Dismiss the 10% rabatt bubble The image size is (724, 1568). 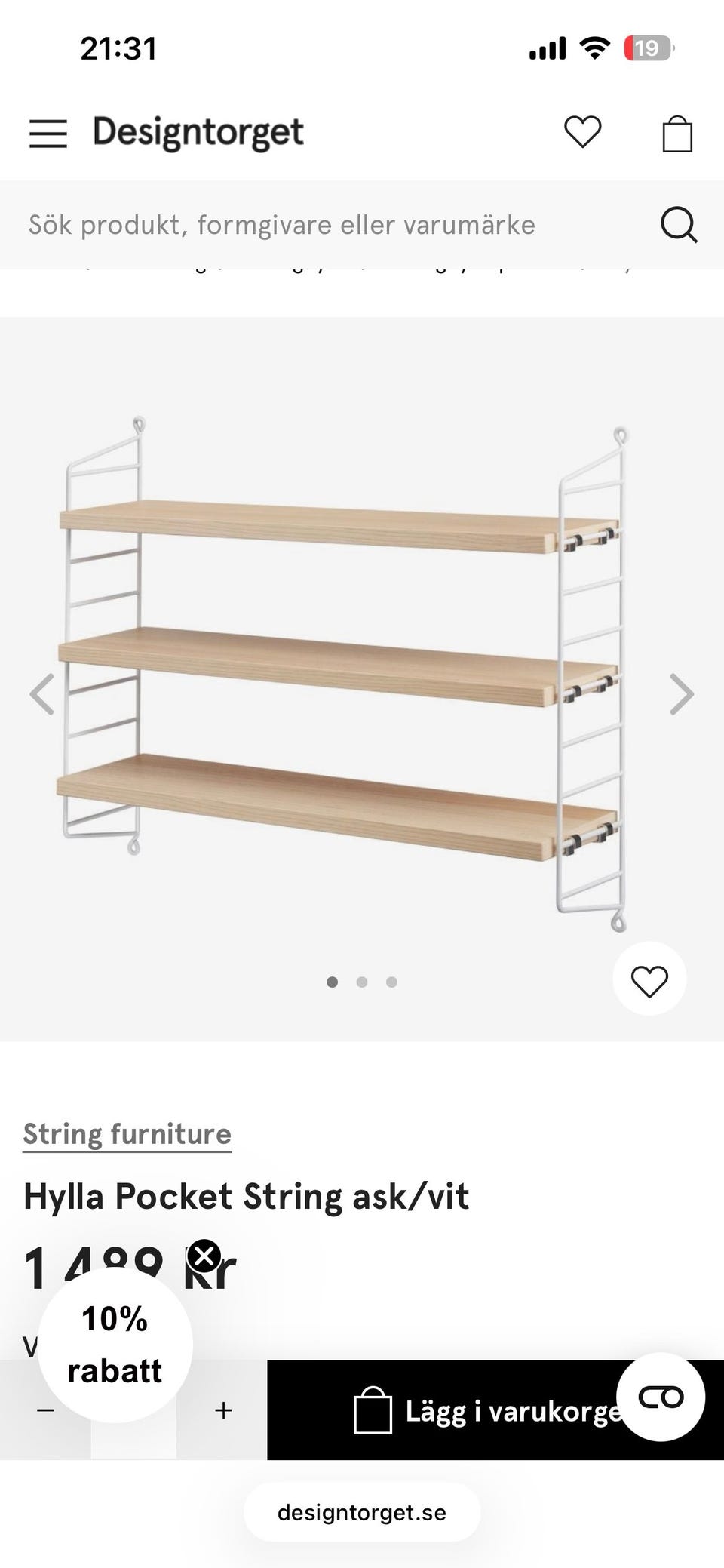(204, 1256)
